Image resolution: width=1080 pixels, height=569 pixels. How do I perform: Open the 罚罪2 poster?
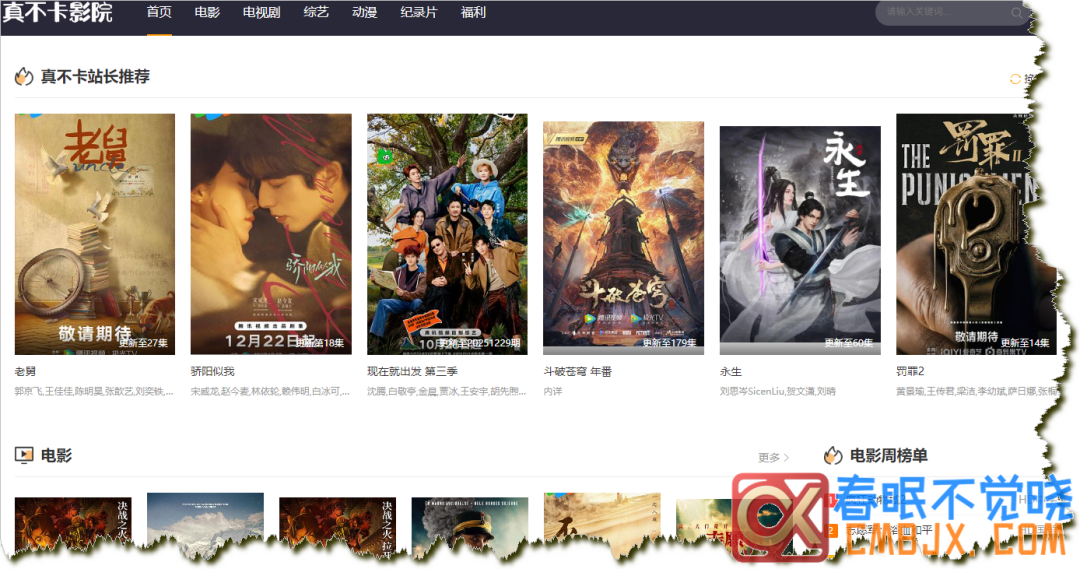[x=975, y=234]
